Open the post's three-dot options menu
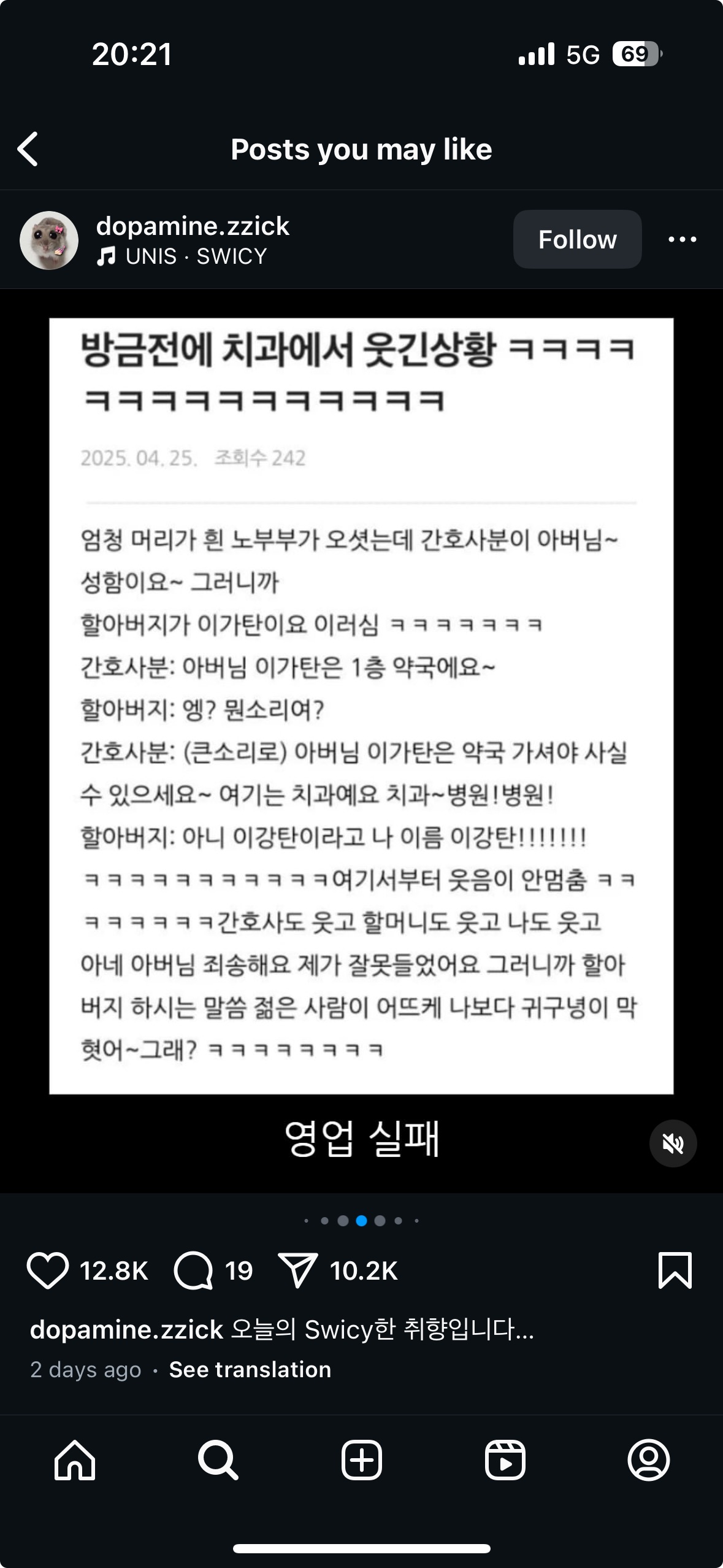The image size is (723, 1568). click(x=682, y=239)
